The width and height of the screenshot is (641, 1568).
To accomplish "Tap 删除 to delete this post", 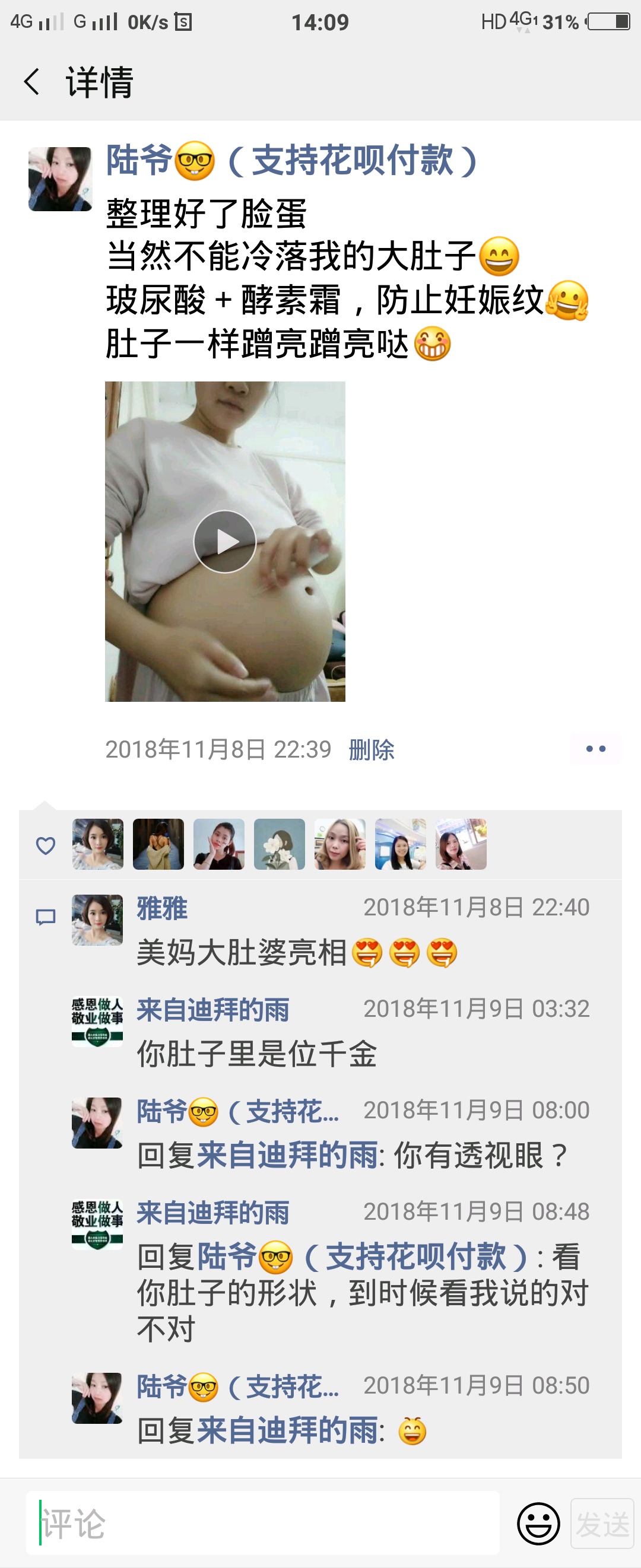I will tap(372, 750).
